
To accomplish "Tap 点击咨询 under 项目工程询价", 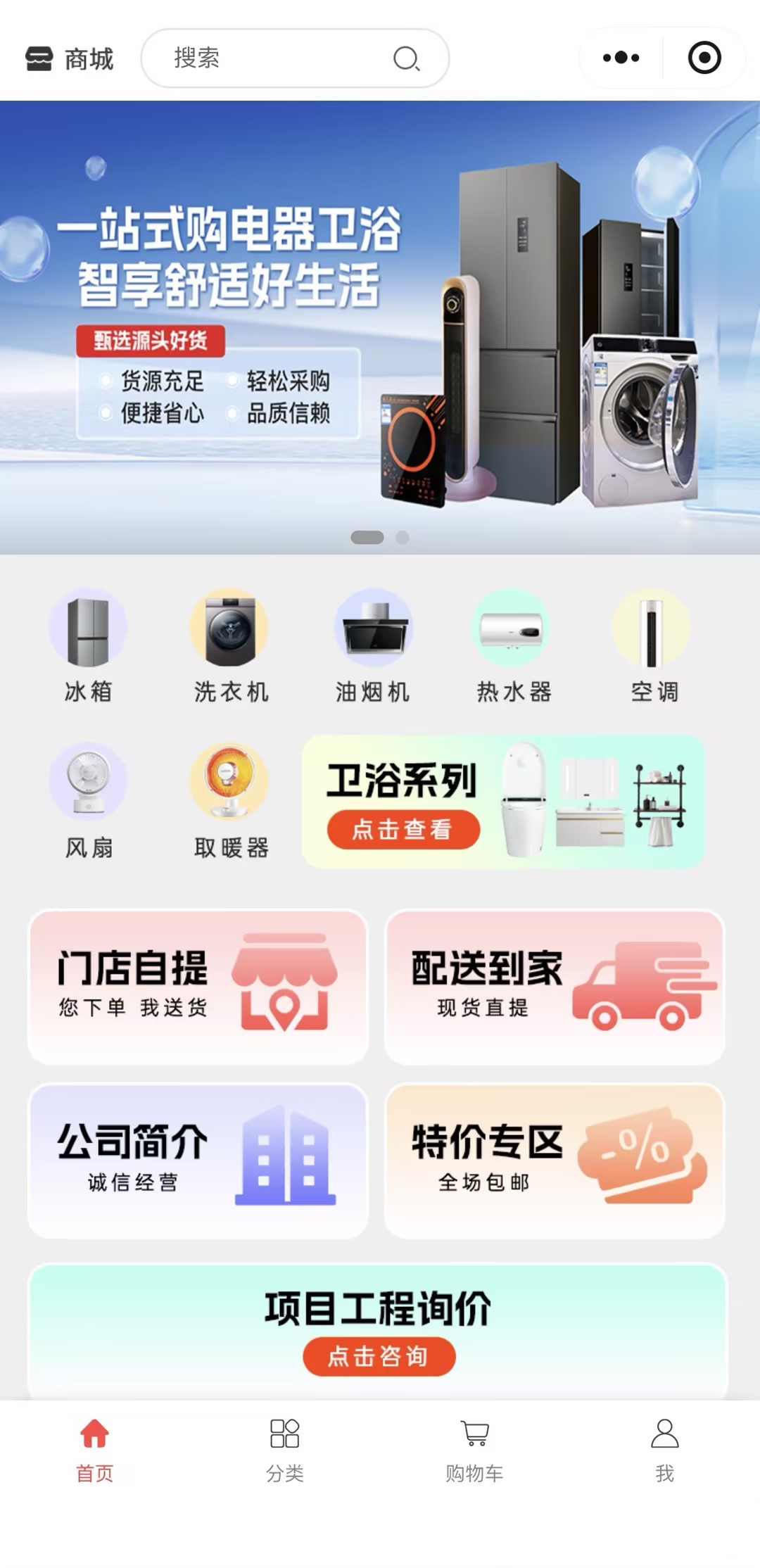I will coord(379,1356).
